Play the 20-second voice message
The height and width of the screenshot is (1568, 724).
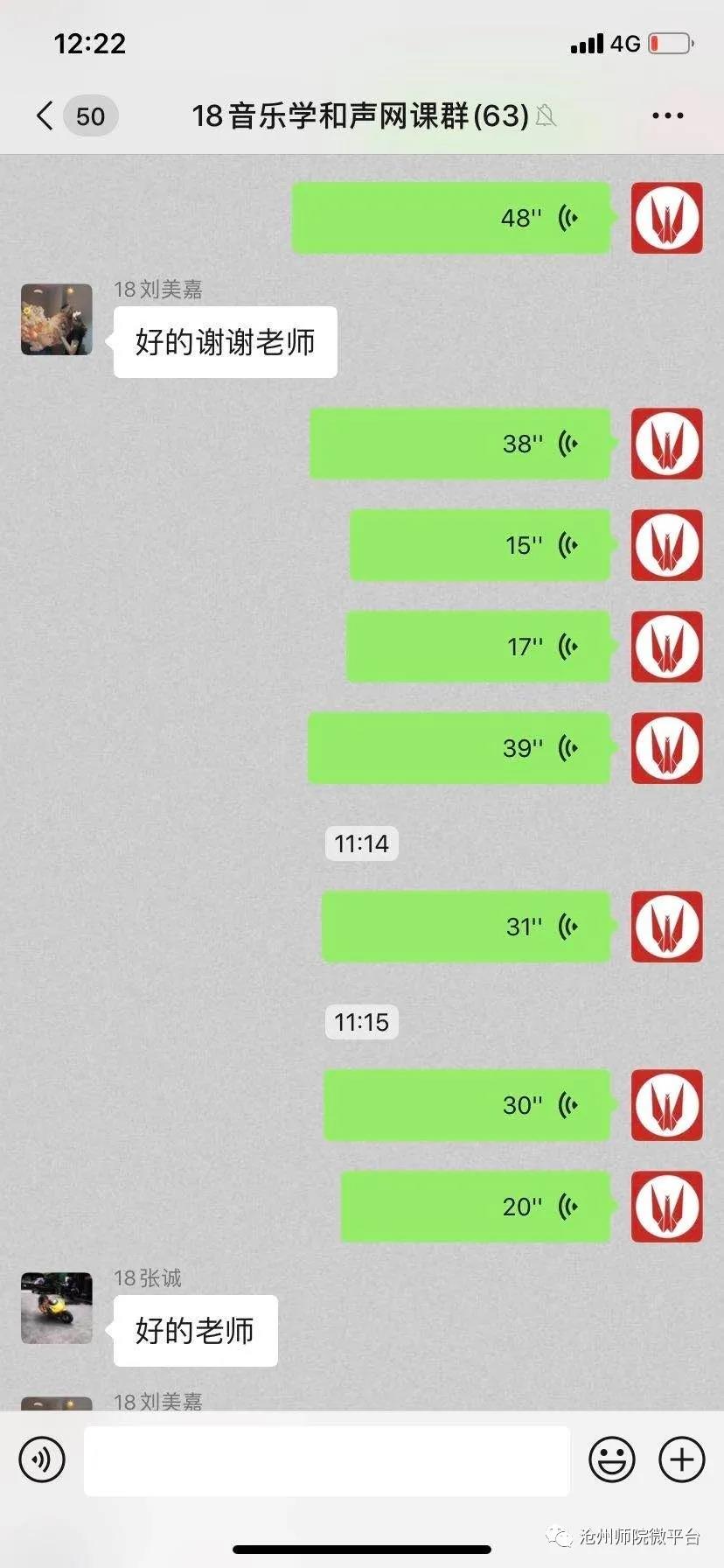[x=475, y=1207]
